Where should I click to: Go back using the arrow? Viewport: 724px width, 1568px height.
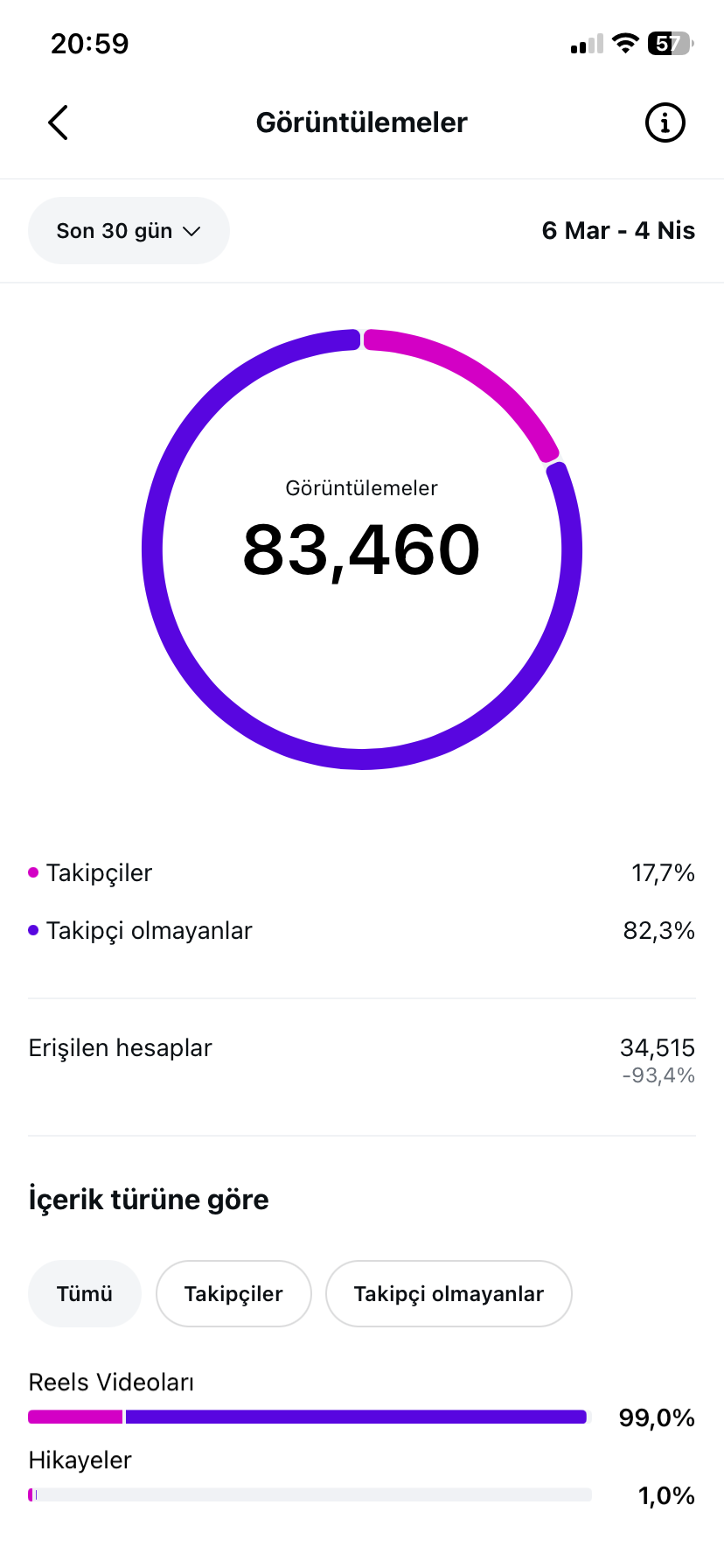58,122
